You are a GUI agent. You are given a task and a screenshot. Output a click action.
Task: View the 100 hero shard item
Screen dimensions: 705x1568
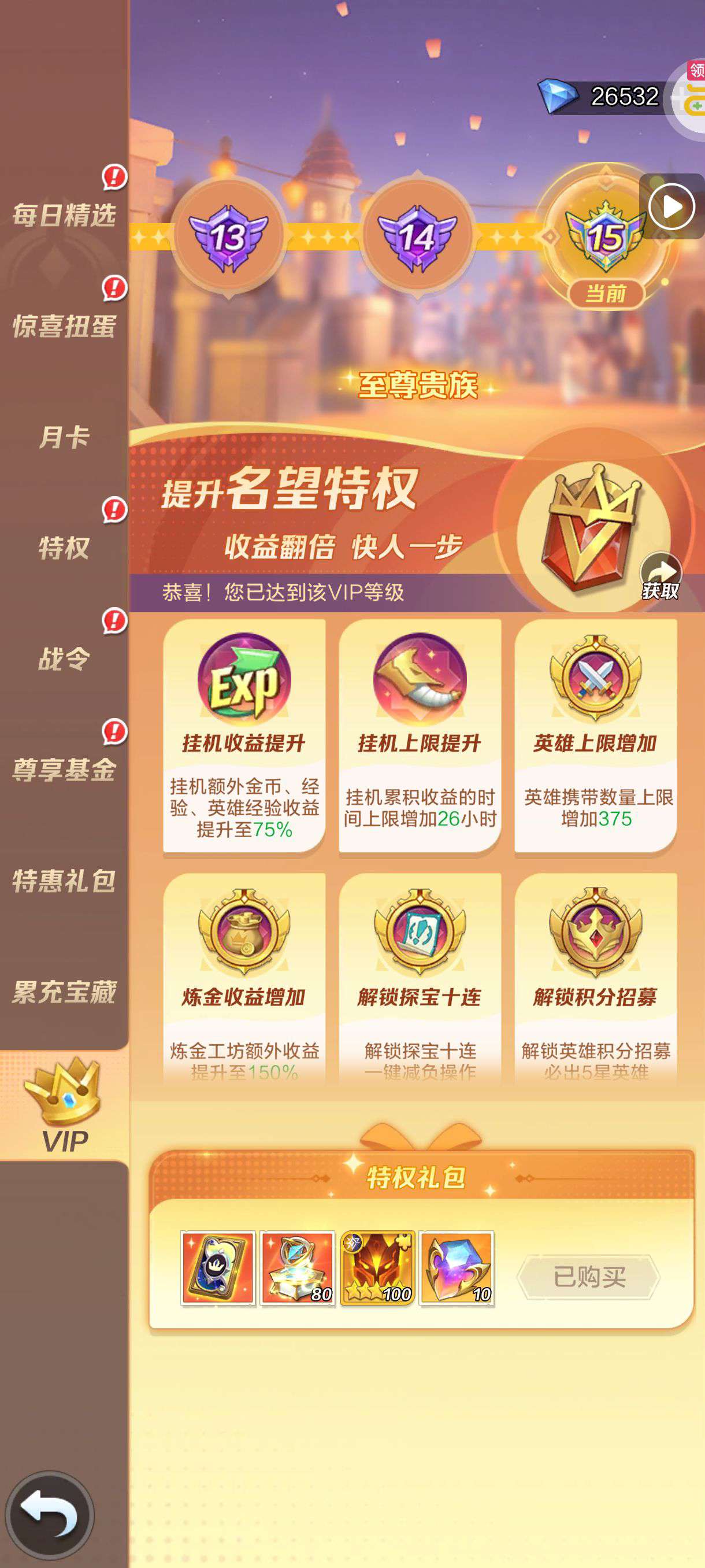click(x=378, y=1269)
